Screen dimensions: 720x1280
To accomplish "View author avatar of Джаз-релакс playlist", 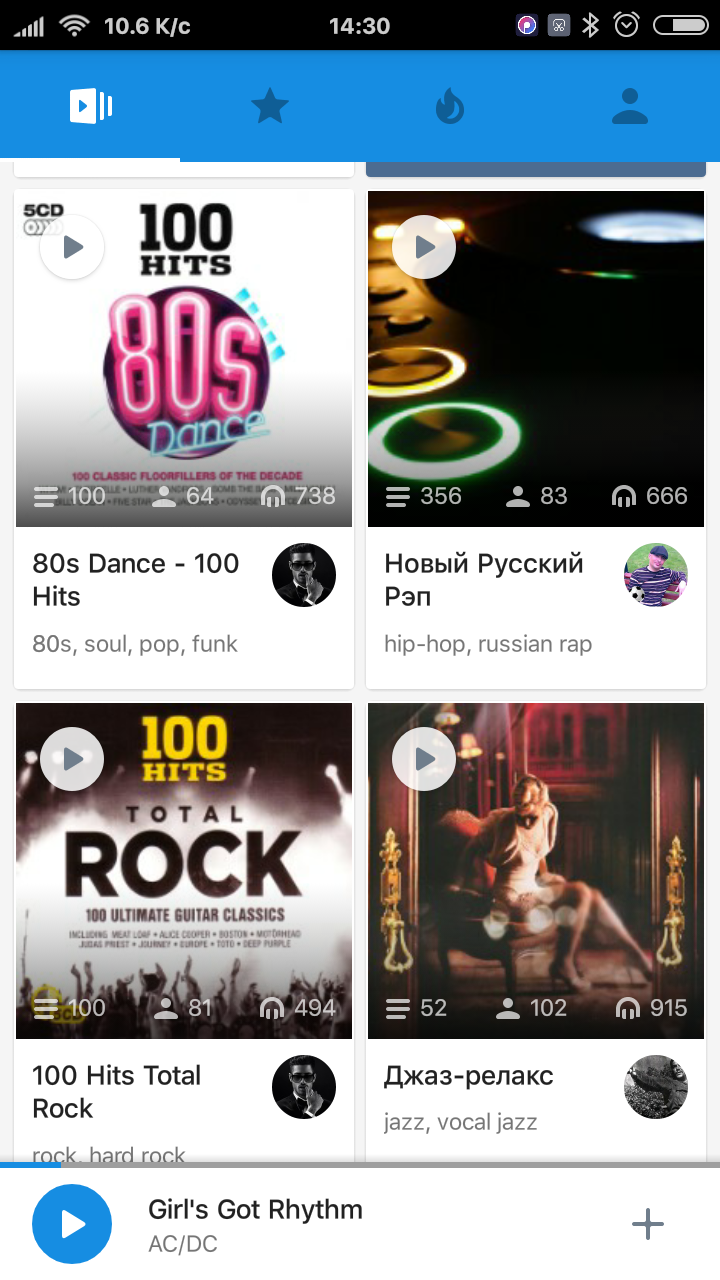I will click(656, 1087).
